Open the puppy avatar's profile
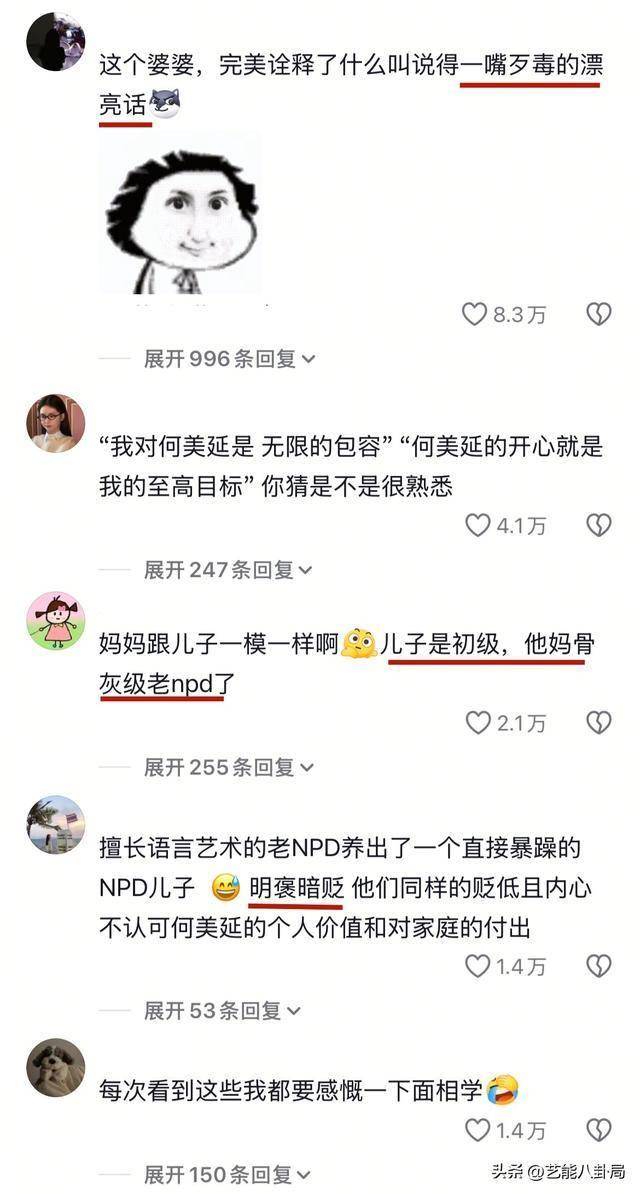The width and height of the screenshot is (640, 1194). pyautogui.click(x=55, y=1068)
